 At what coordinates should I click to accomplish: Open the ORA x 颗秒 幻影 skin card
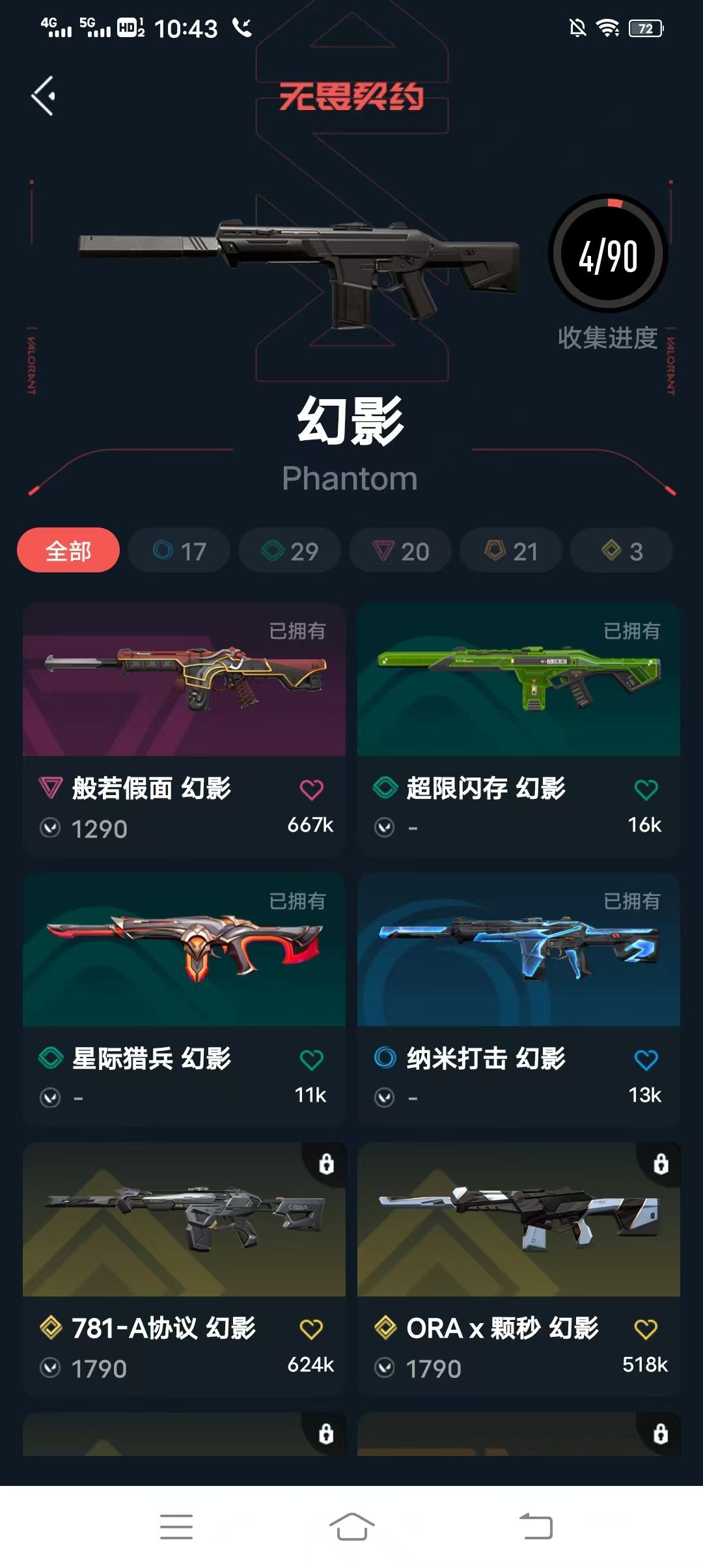519,1269
